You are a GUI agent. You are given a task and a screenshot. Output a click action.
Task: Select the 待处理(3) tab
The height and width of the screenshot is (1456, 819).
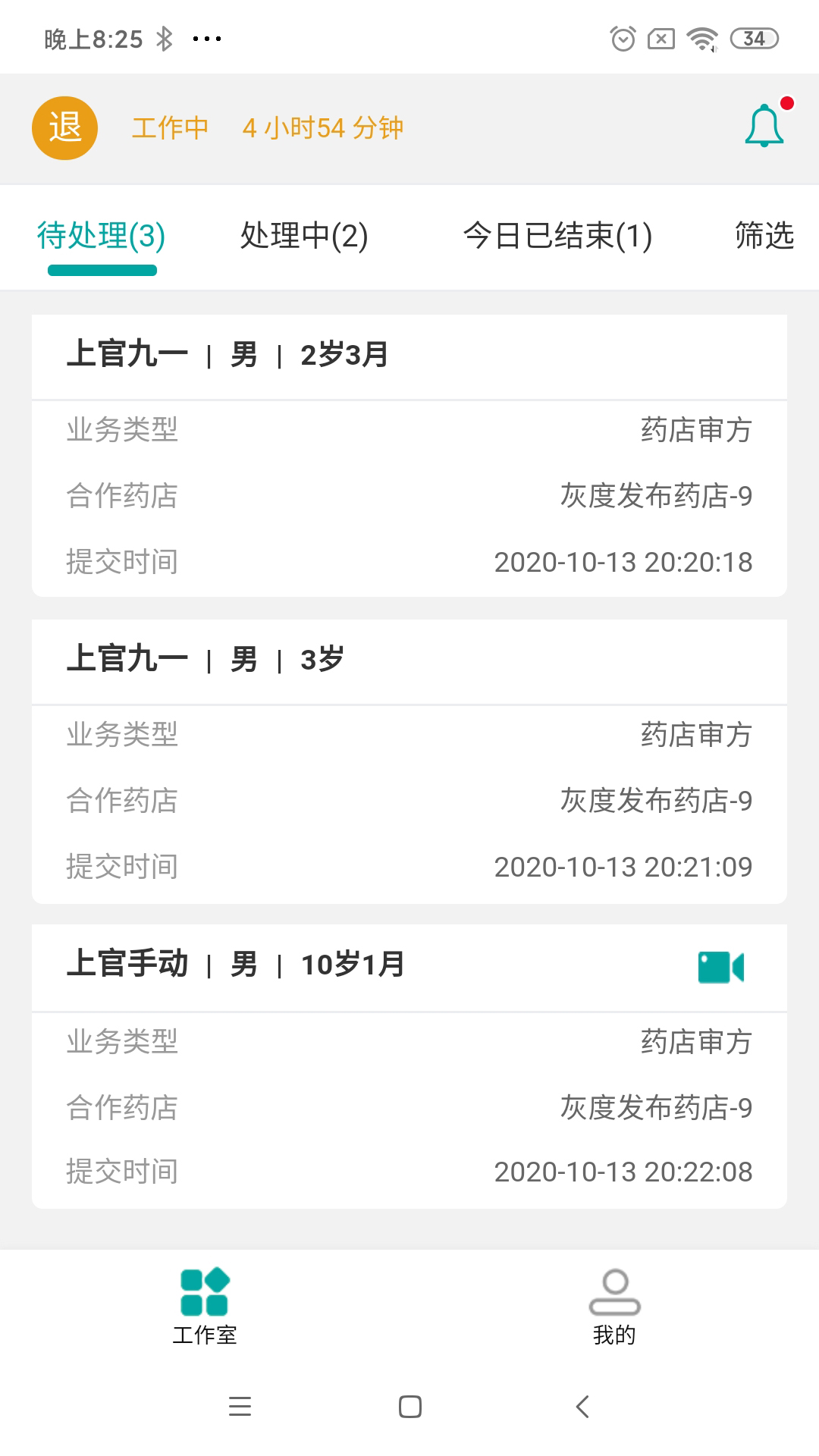(102, 236)
